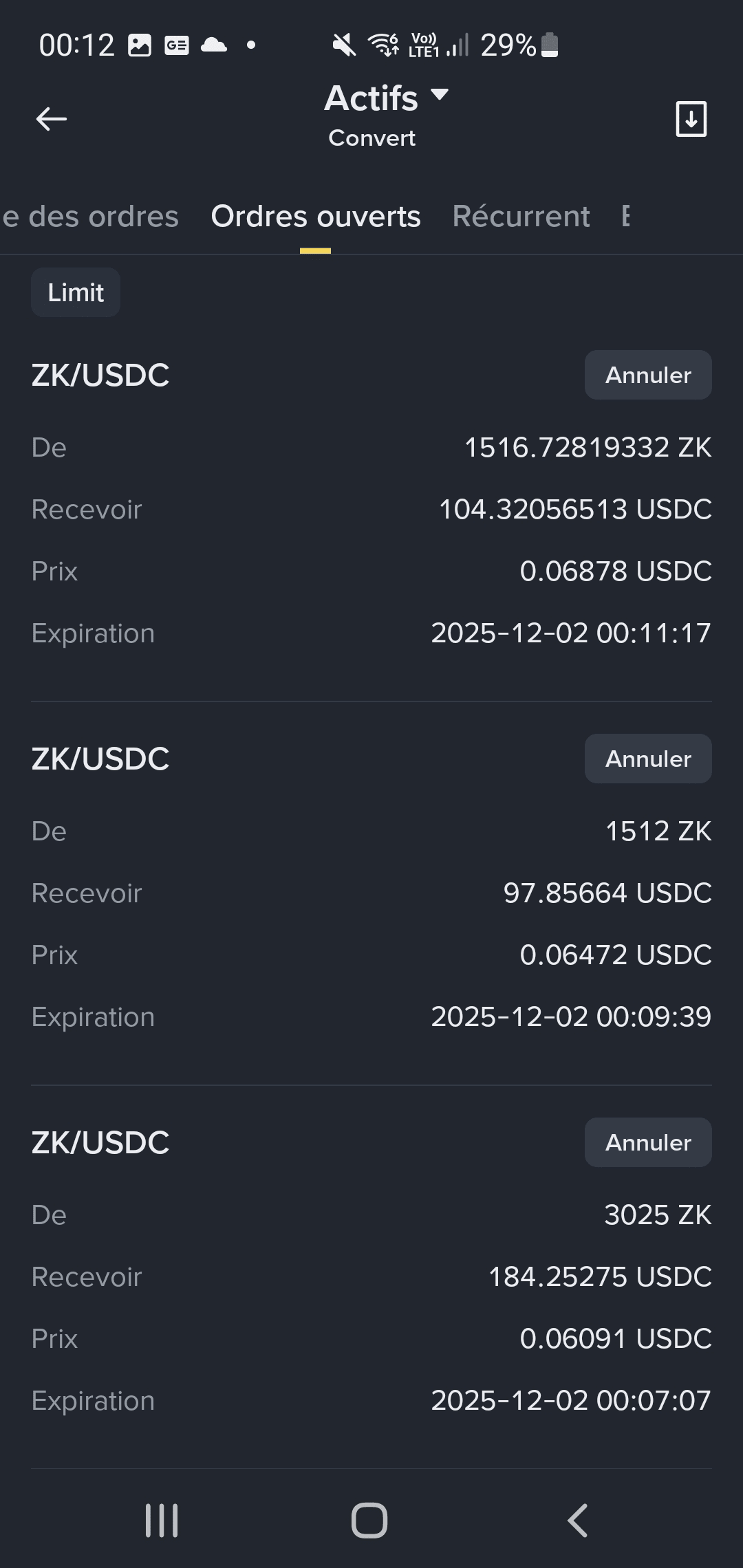The width and height of the screenshot is (743, 1568).
Task: Go back using the app bar arrow
Action: (x=52, y=119)
